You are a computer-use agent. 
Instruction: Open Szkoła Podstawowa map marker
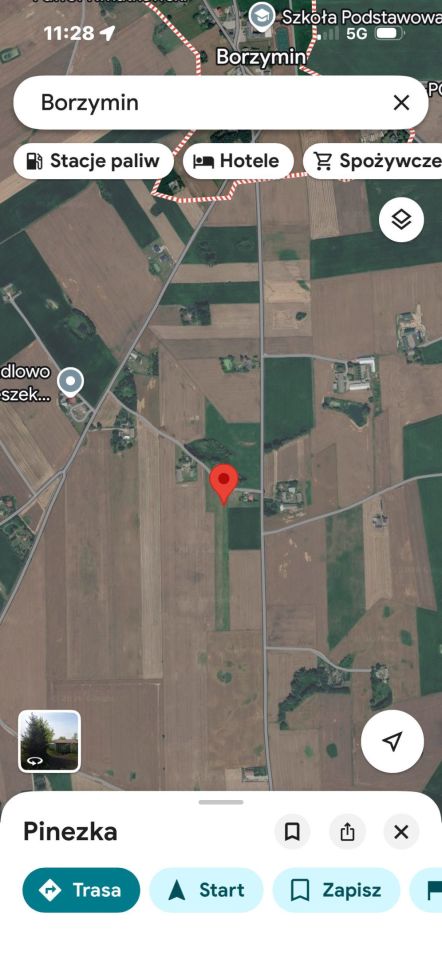[261, 18]
